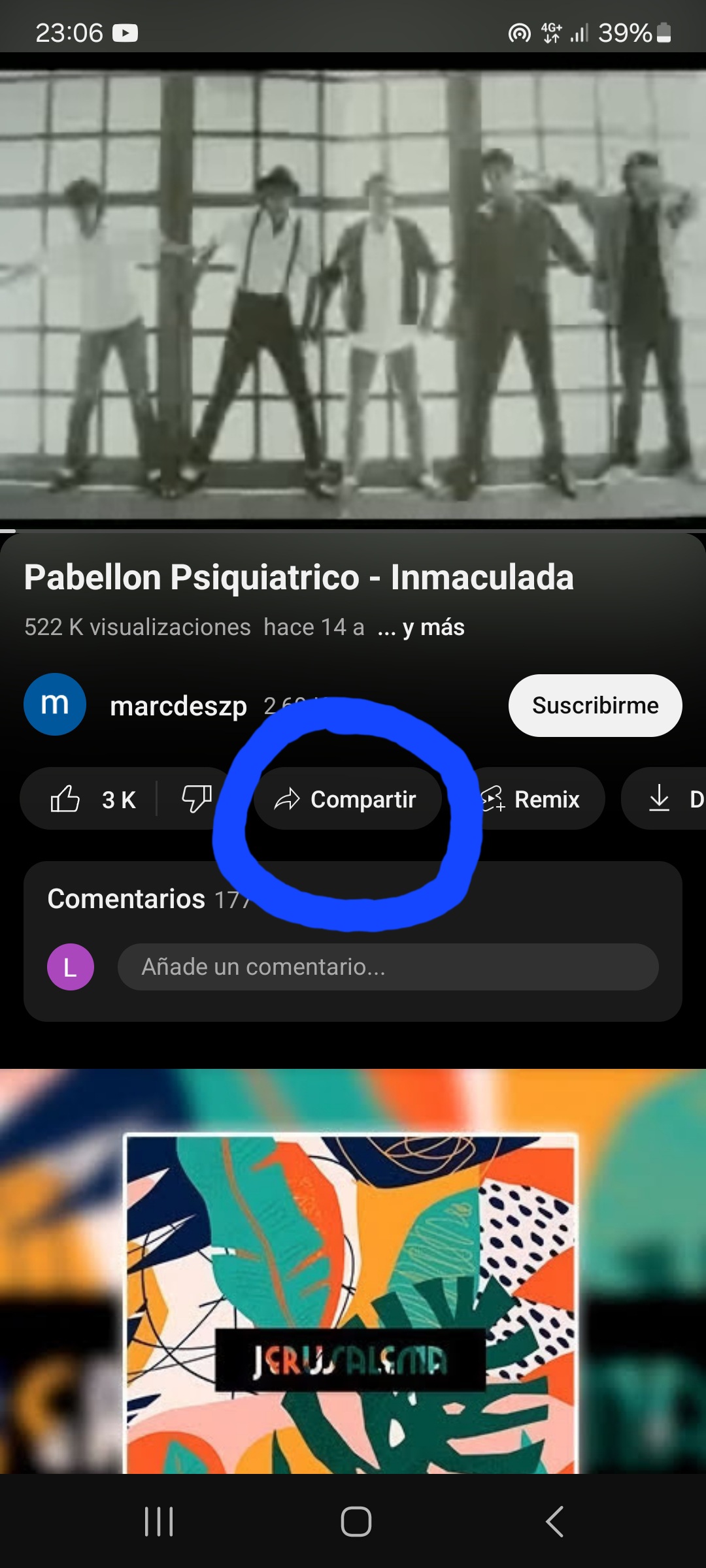The height and width of the screenshot is (1568, 706).
Task: Expand description with "... y más"
Action: click(x=421, y=627)
